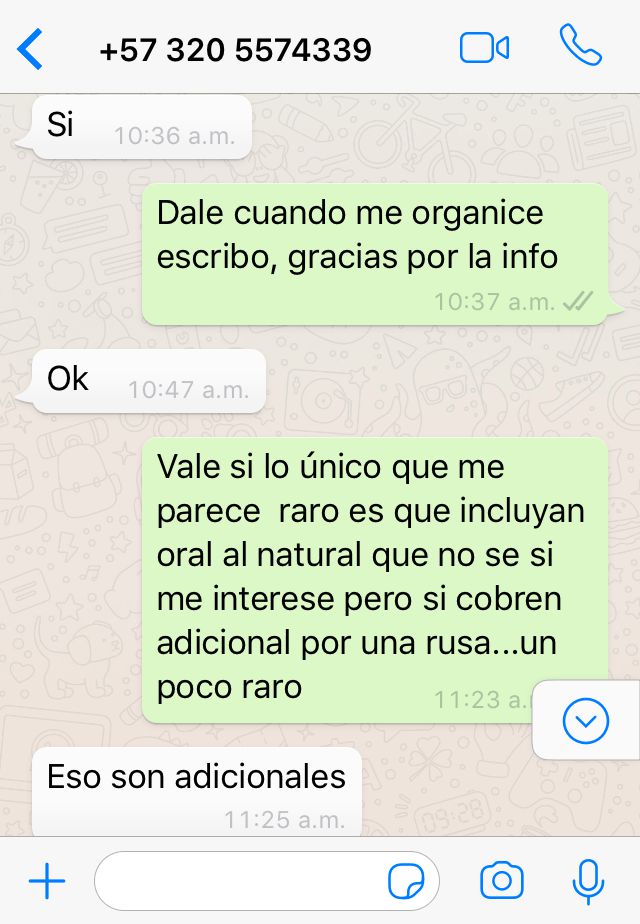Open the sticker picker

click(406, 881)
